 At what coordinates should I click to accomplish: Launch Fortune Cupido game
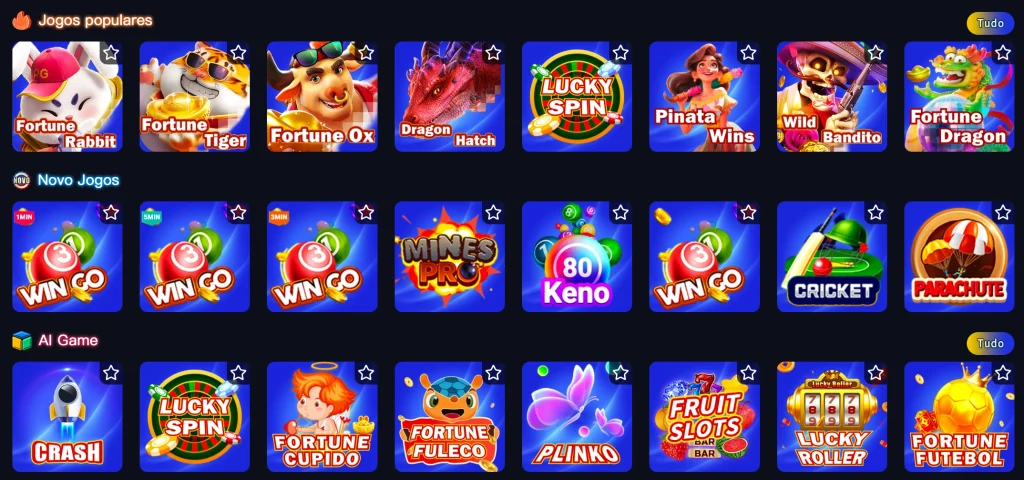click(x=322, y=418)
